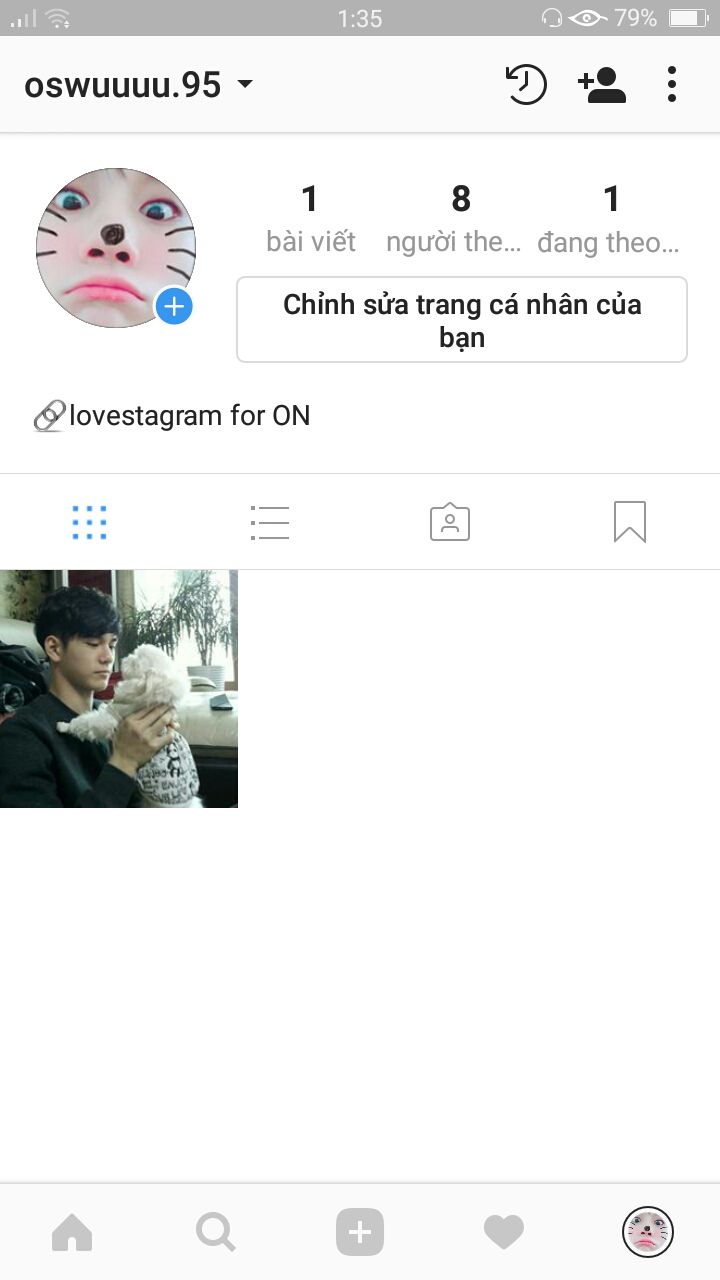Screen dimensions: 720x1280
Task: Switch to the grid view tab
Action: tap(90, 522)
